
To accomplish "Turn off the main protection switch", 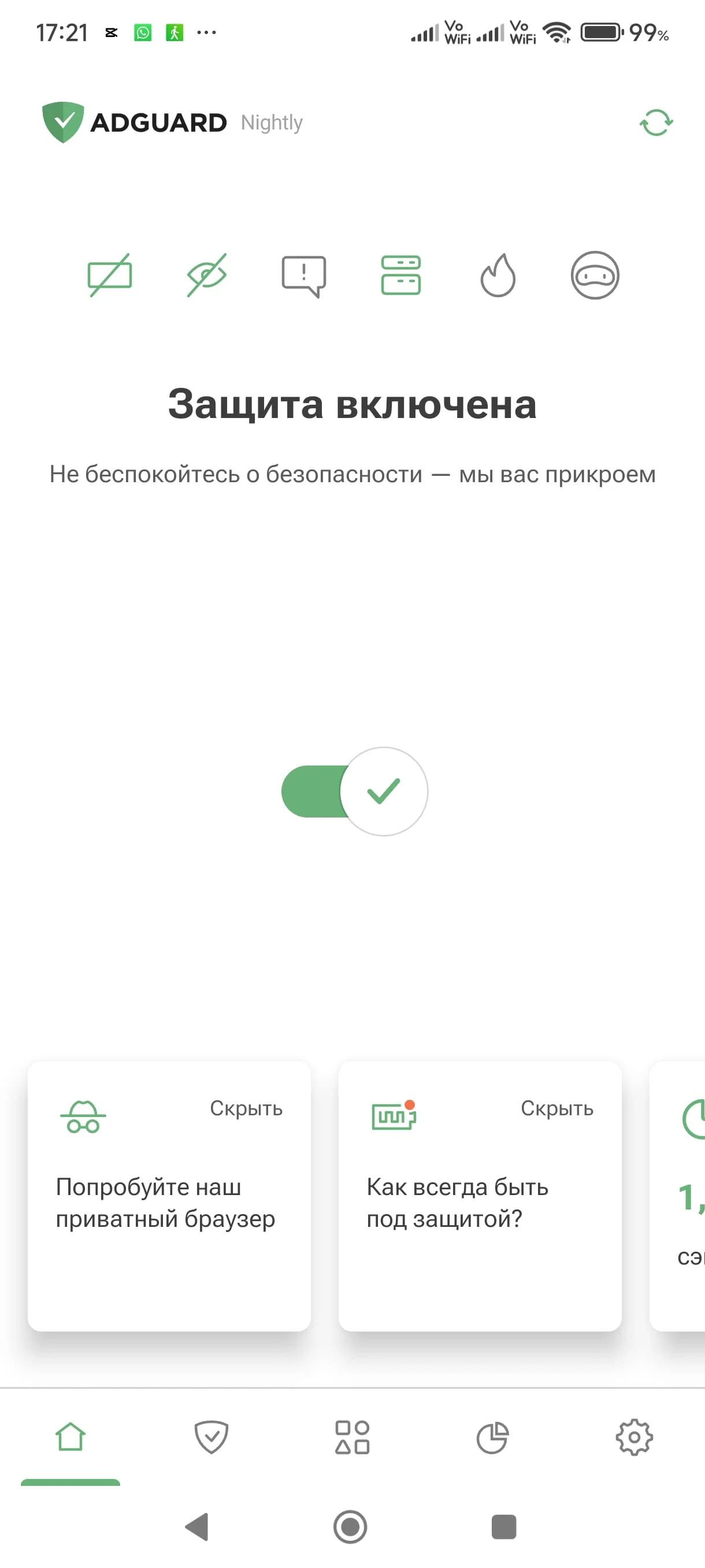I will click(355, 792).
